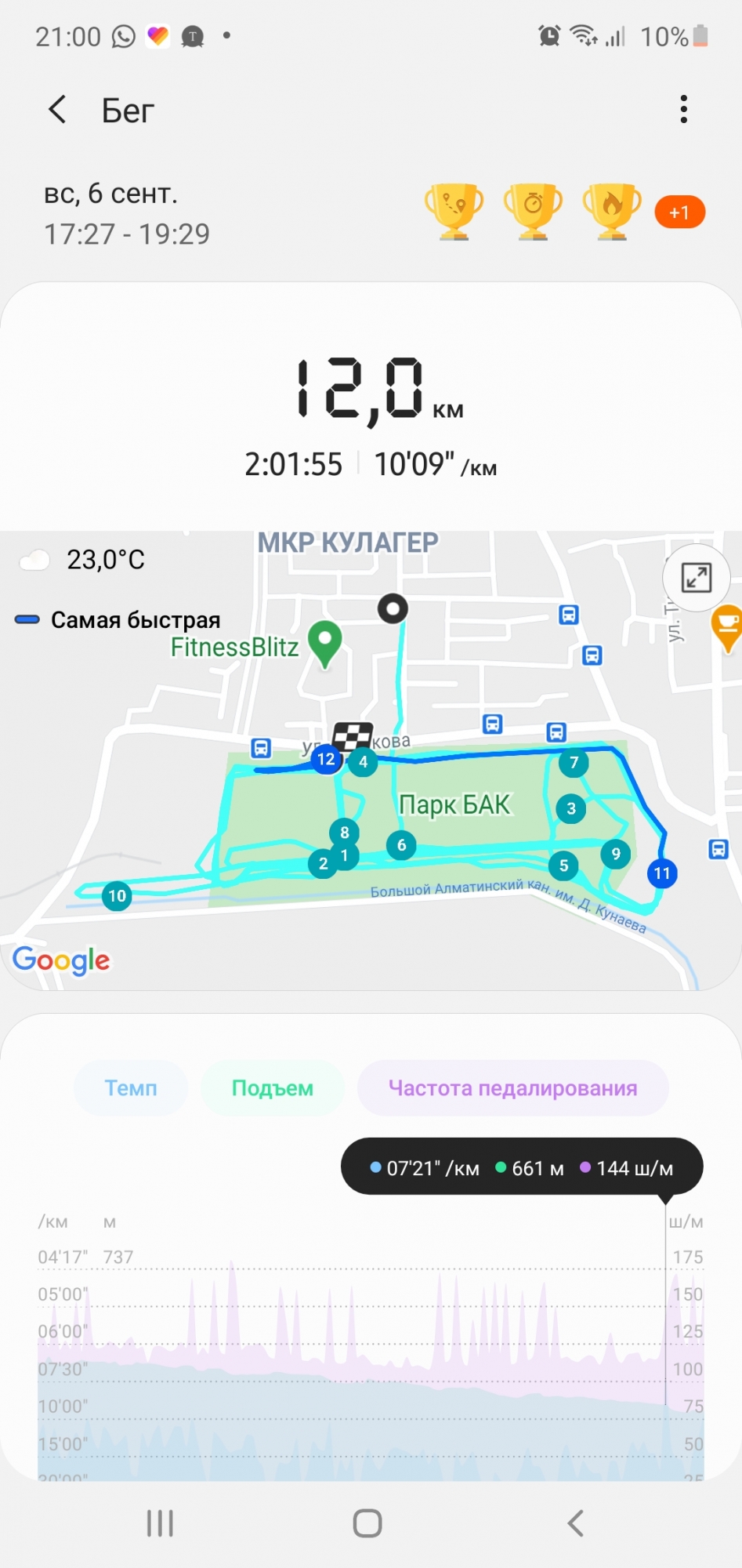View the flame trophy achievement
The height and width of the screenshot is (1568, 742).
click(x=612, y=212)
